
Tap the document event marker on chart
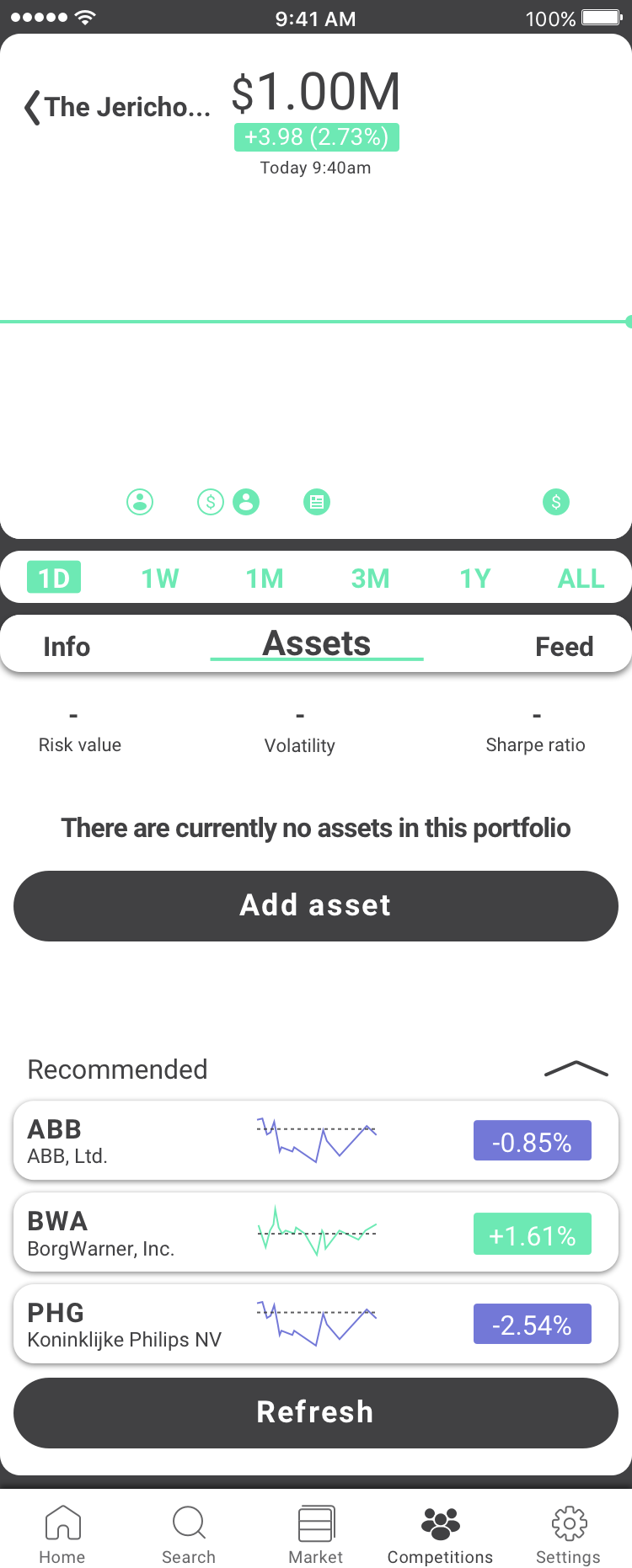tap(317, 502)
